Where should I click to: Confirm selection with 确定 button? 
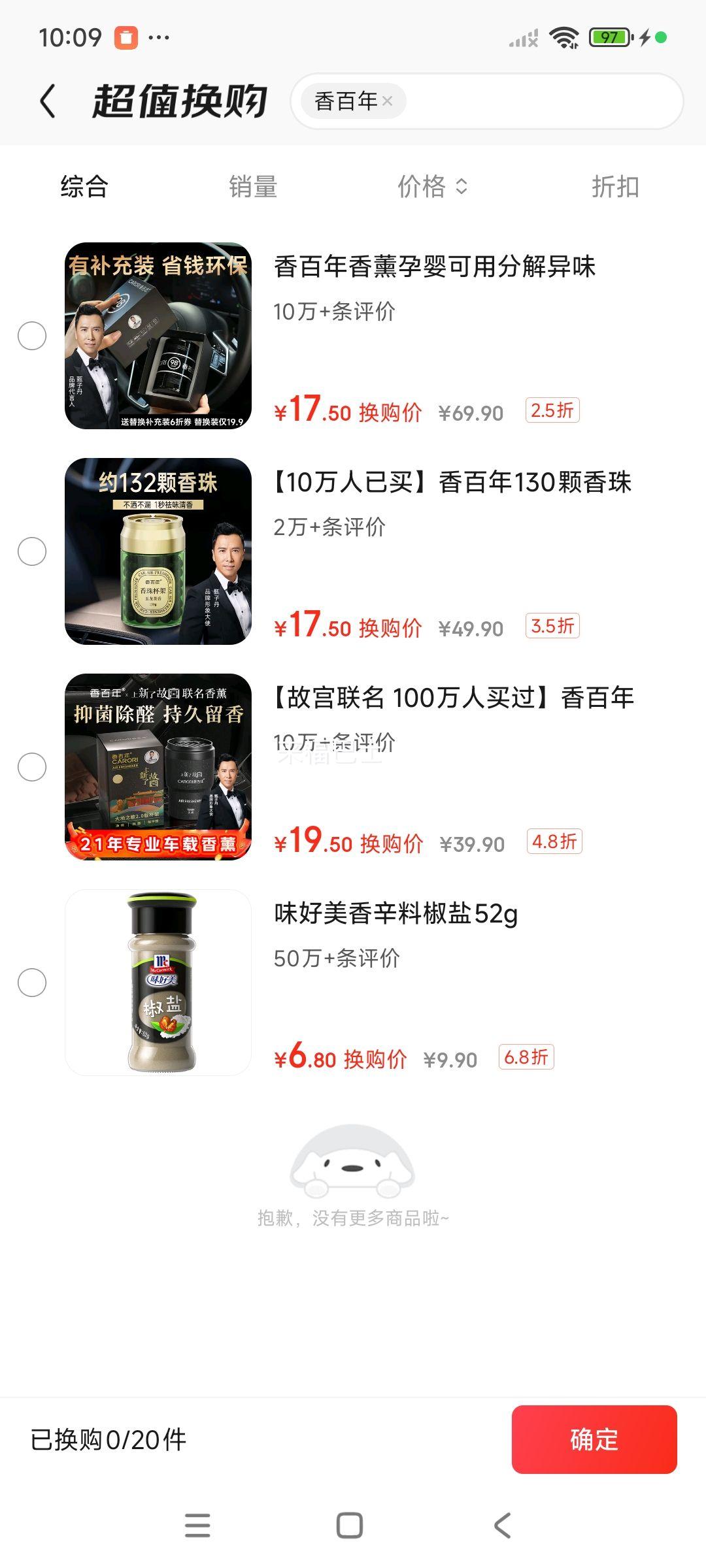point(594,1440)
